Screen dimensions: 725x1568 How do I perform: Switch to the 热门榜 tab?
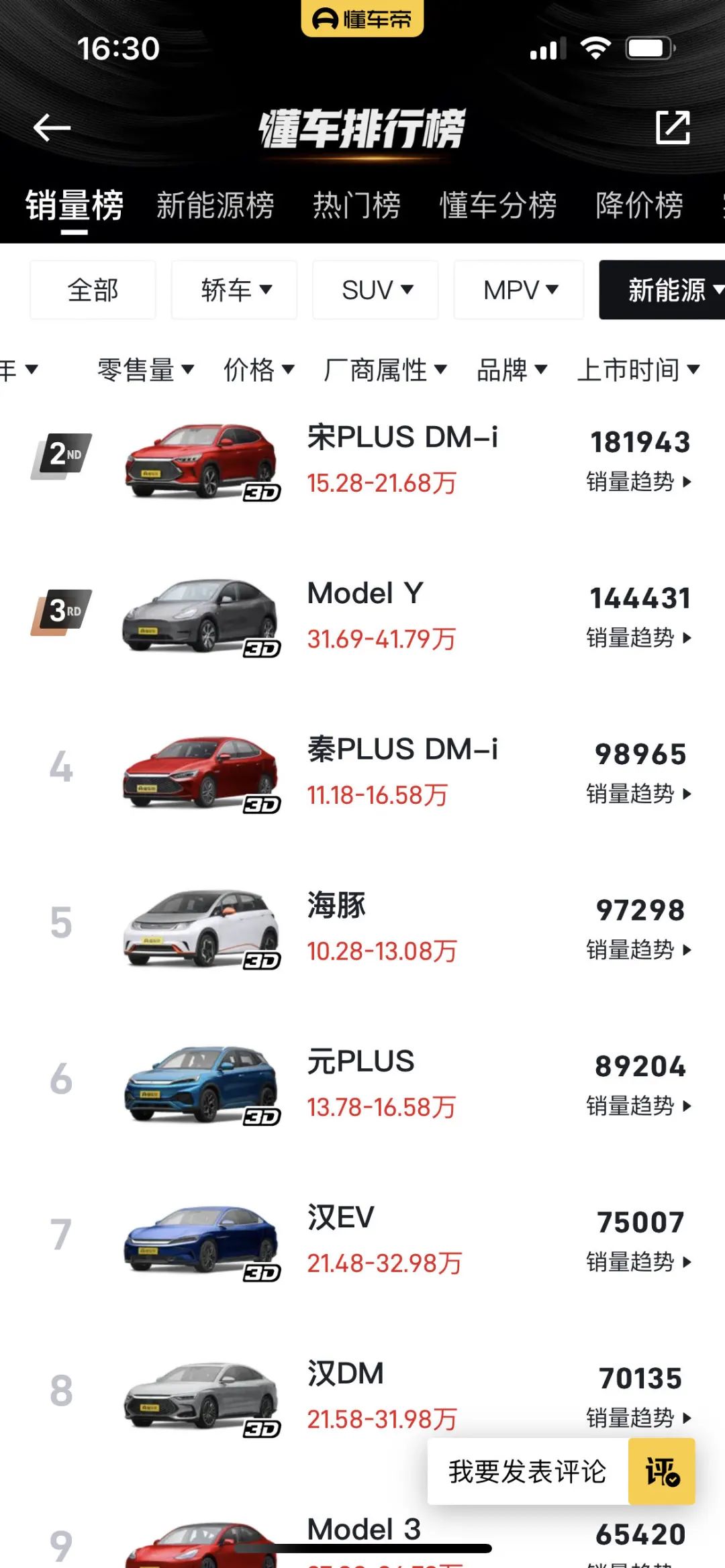356,205
